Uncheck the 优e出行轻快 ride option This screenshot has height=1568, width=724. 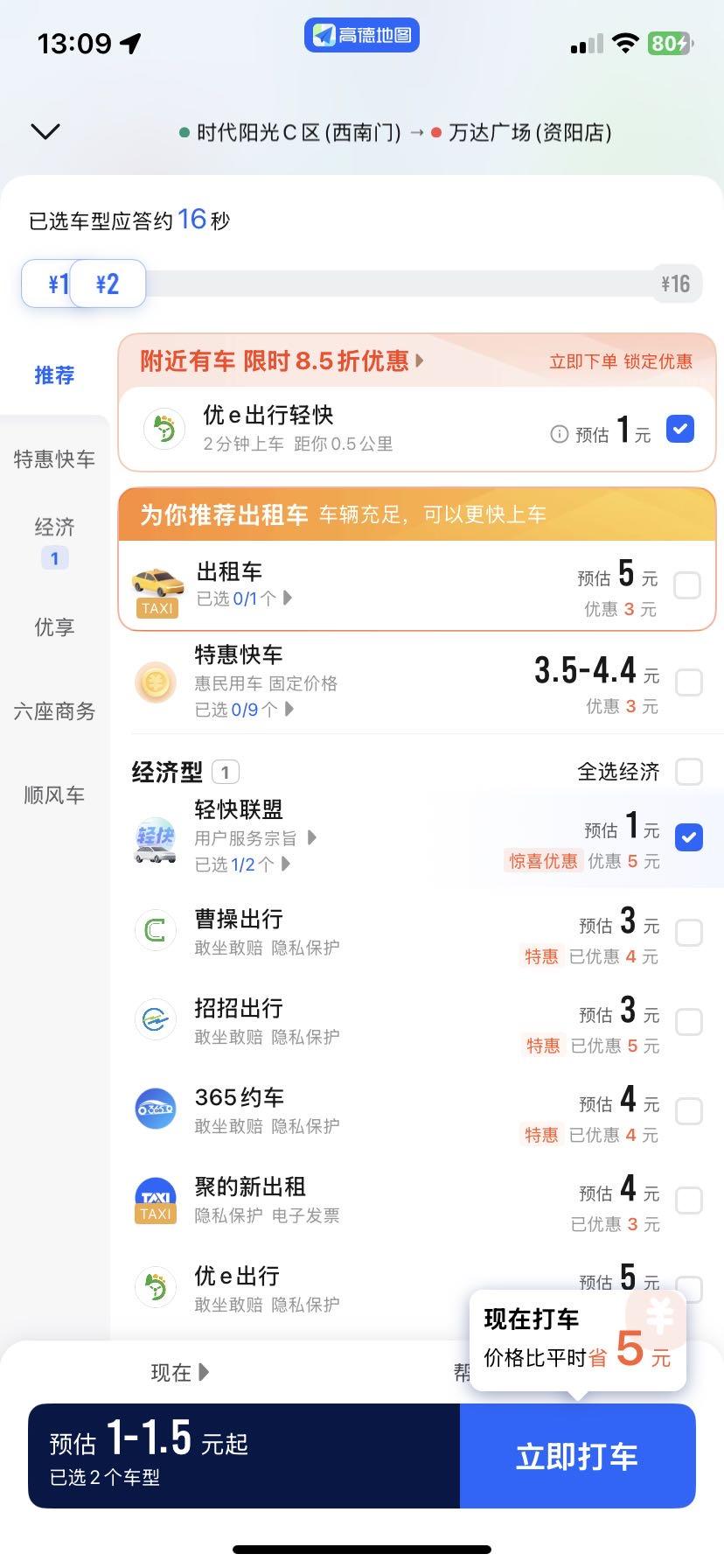(x=680, y=430)
